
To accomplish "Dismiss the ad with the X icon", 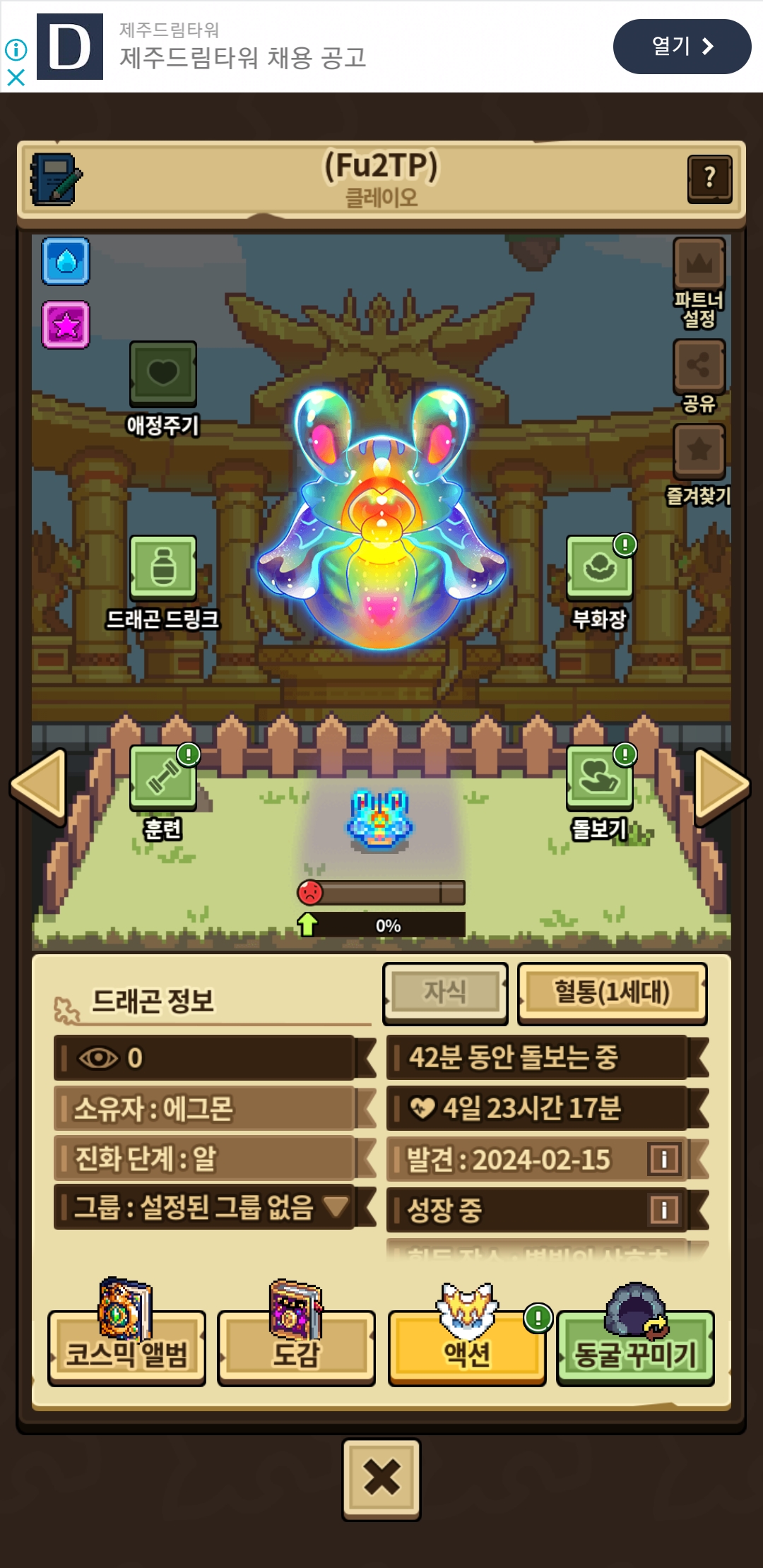I will pyautogui.click(x=16, y=77).
